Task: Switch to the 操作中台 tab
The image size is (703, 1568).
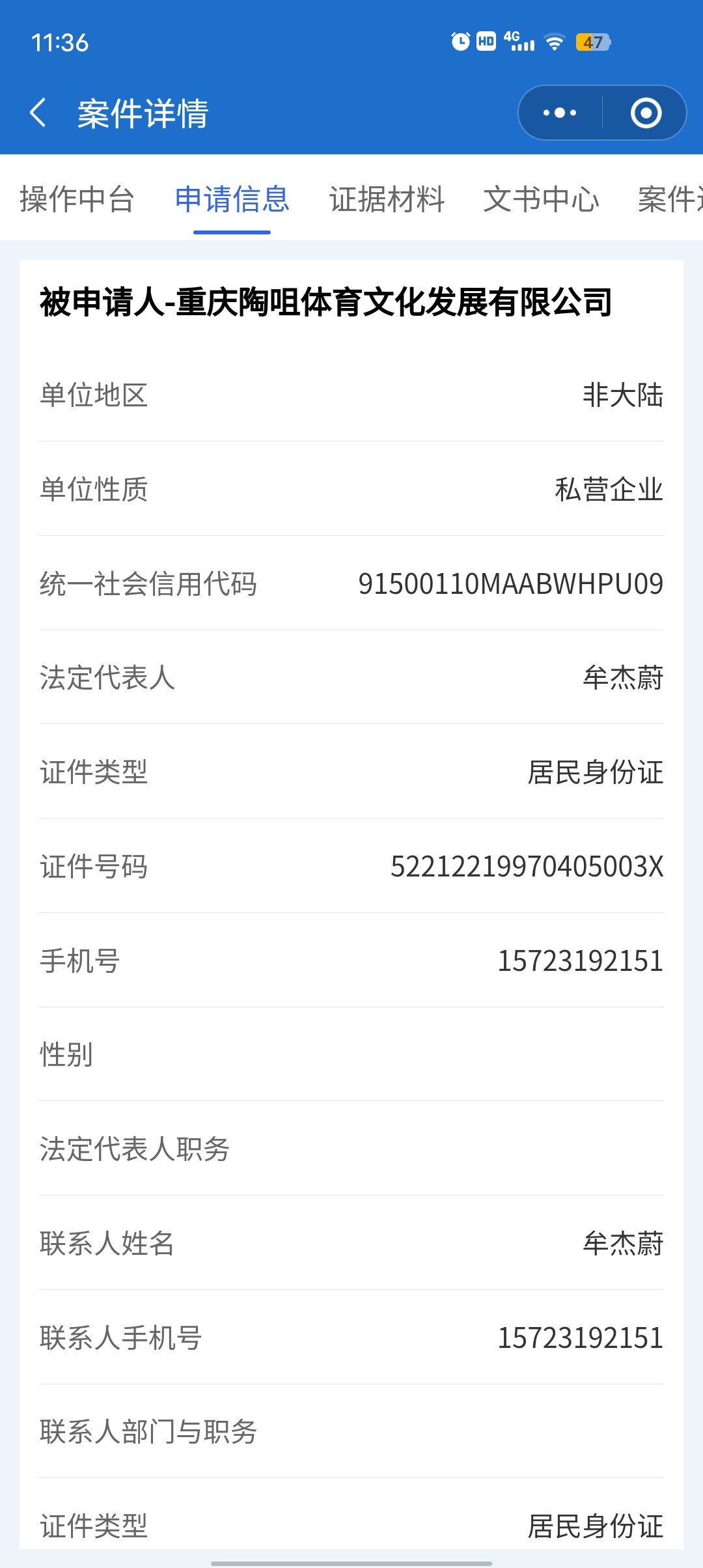Action: click(77, 199)
